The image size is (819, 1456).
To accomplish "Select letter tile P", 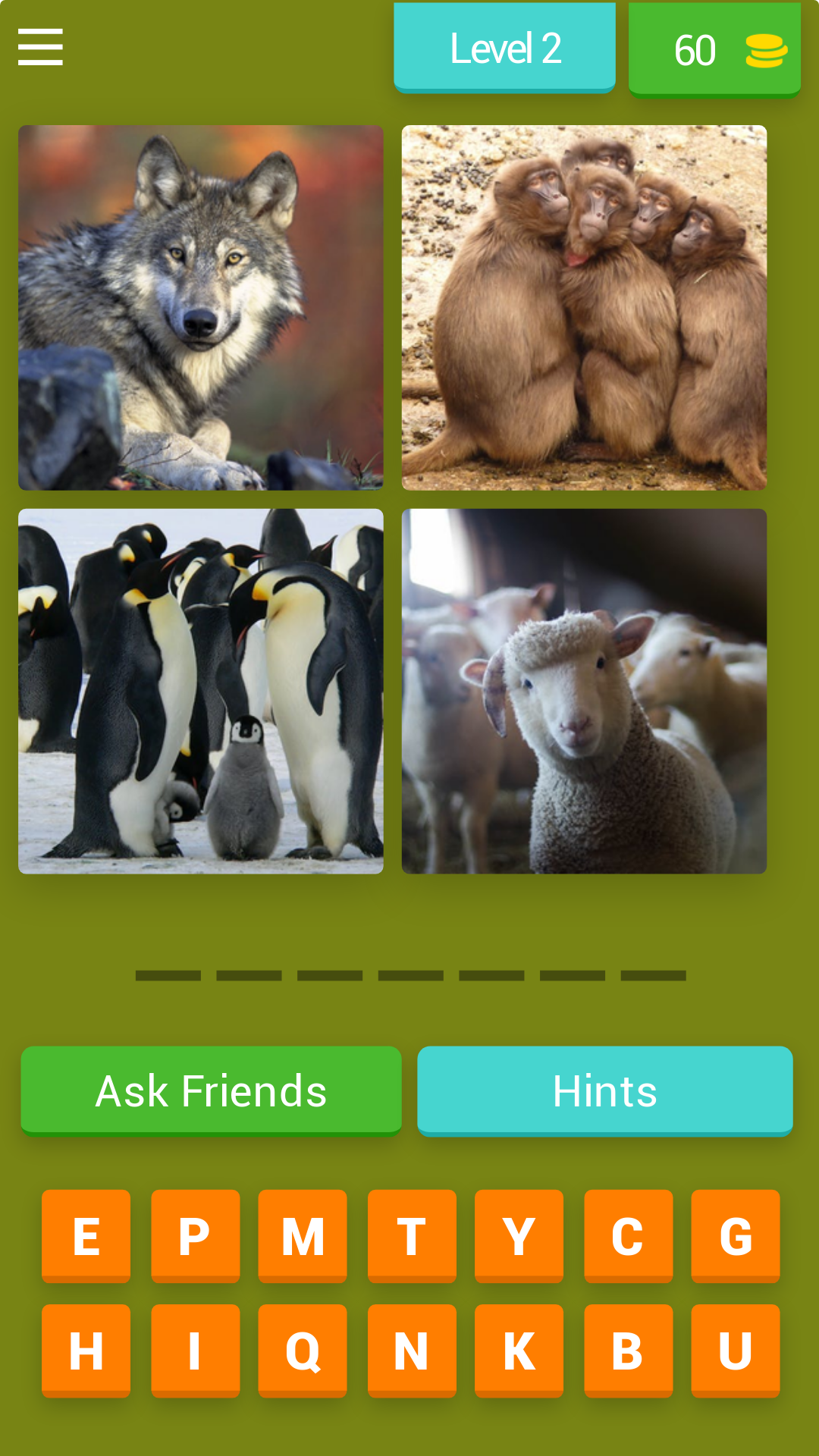I will pos(195,1235).
